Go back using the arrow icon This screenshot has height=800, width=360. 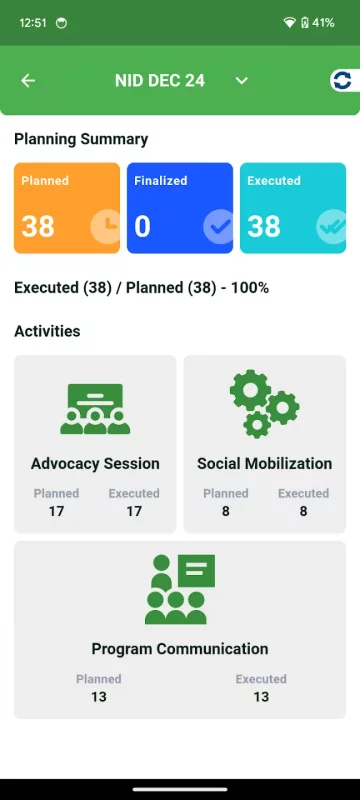(28, 81)
